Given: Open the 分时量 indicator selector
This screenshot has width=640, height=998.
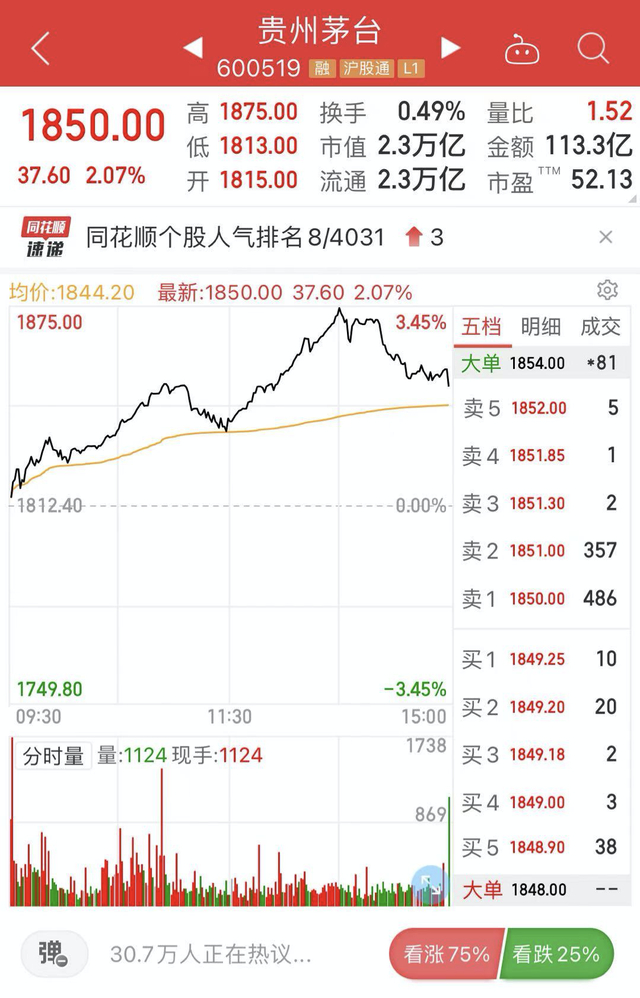Looking at the screenshot, I should click(54, 756).
